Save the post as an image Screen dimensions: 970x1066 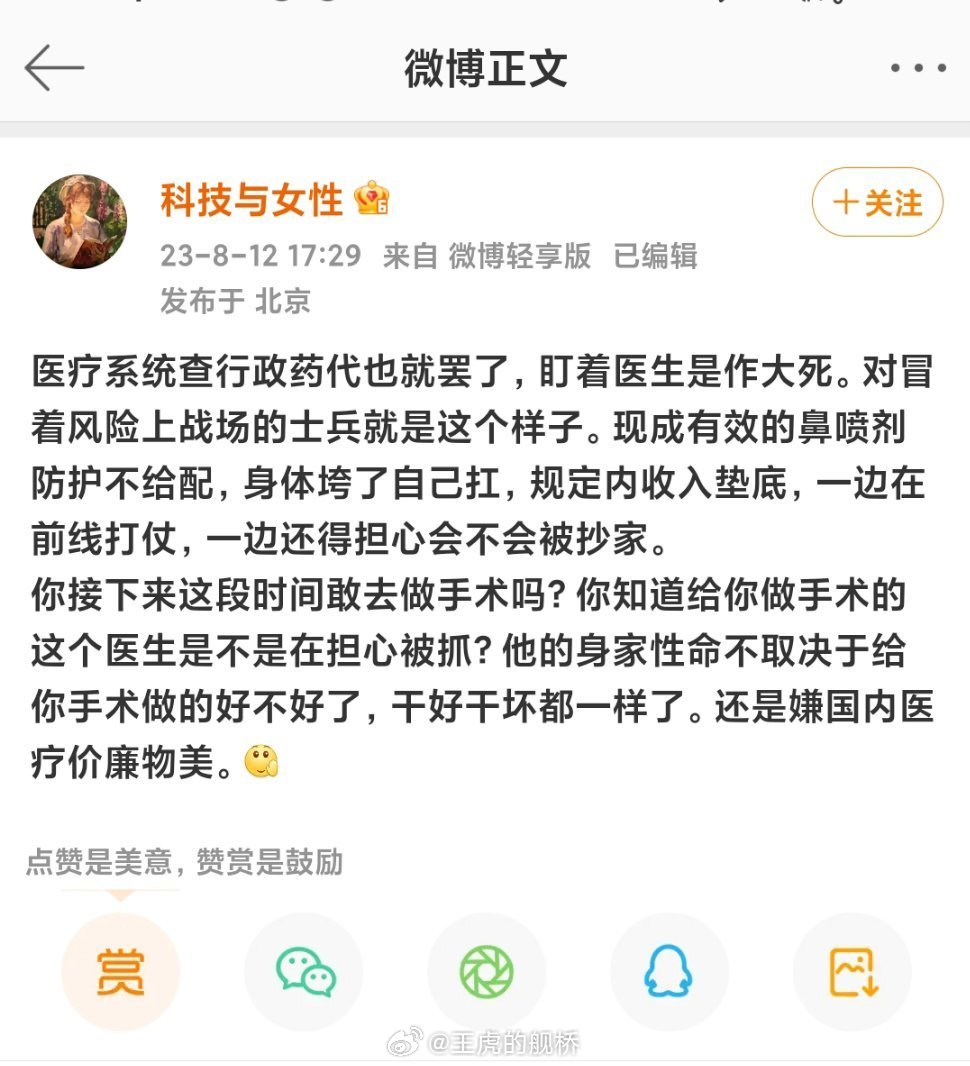pyautogui.click(x=852, y=971)
